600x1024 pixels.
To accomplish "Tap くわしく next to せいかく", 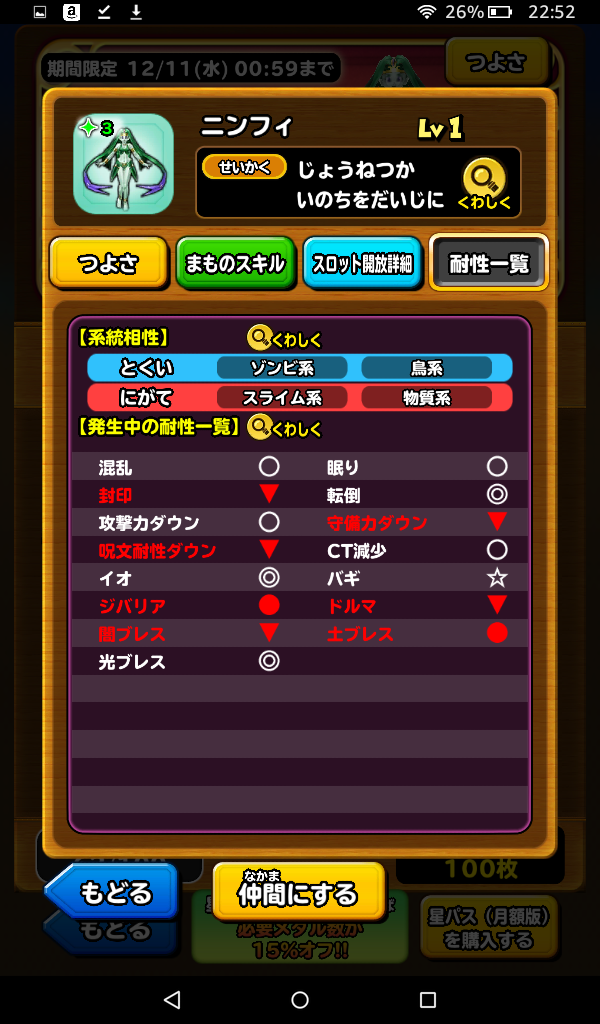I will click(x=484, y=184).
